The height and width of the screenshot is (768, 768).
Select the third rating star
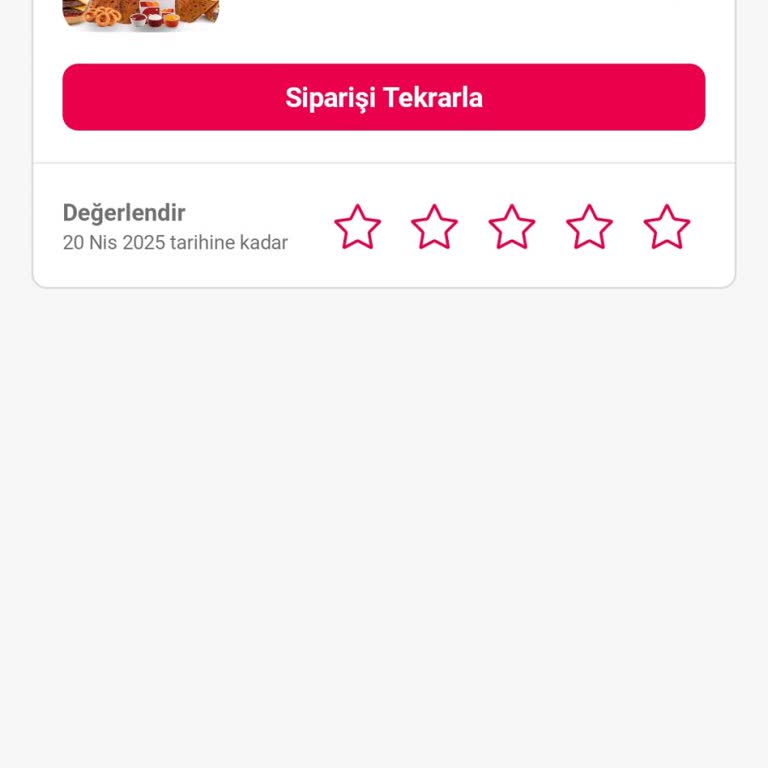pyautogui.click(x=512, y=227)
